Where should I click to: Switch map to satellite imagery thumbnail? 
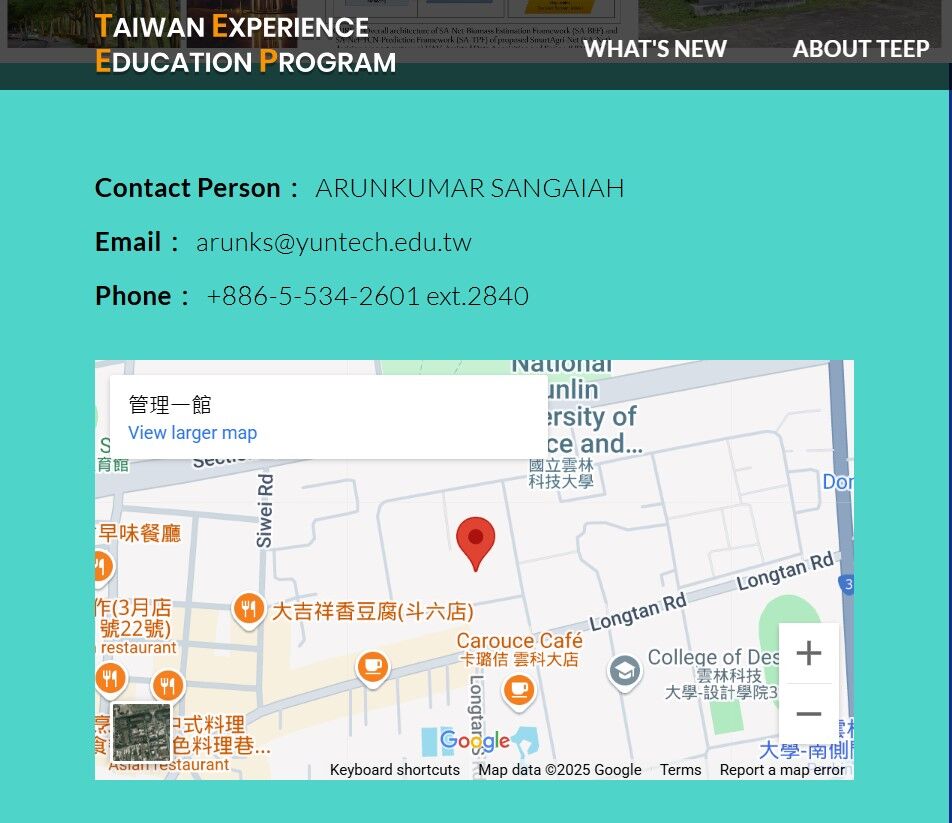140,732
